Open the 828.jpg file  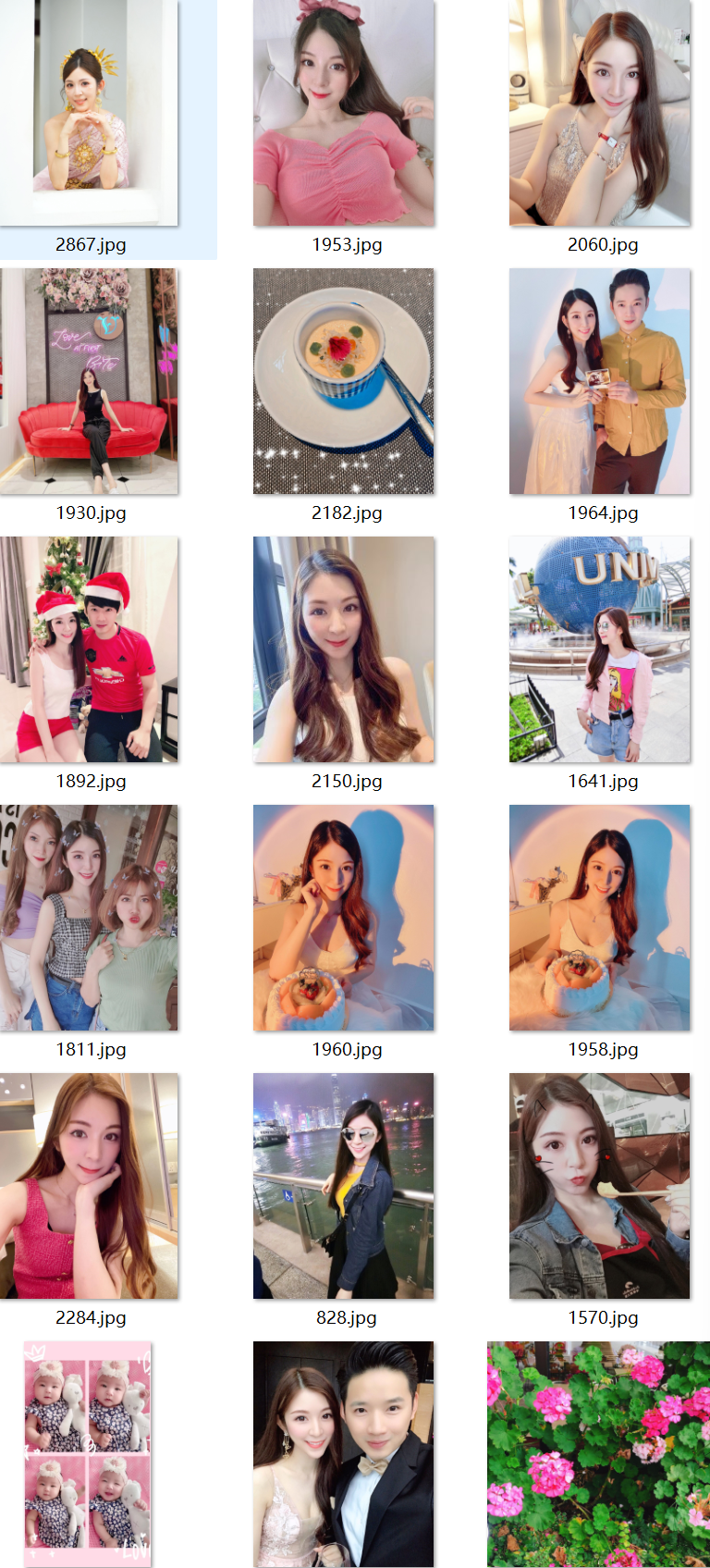[x=344, y=1186]
